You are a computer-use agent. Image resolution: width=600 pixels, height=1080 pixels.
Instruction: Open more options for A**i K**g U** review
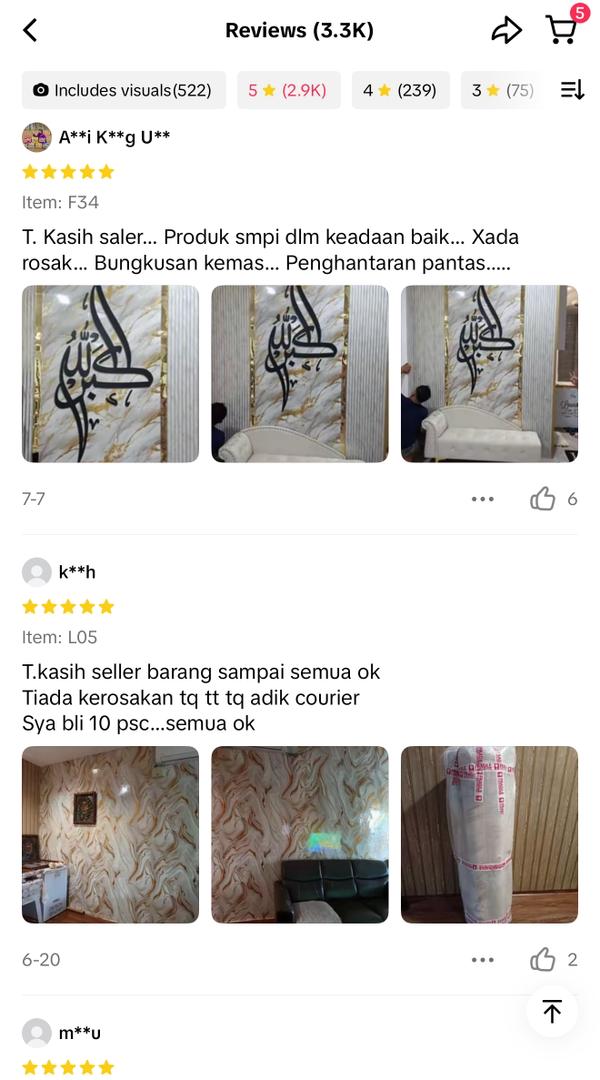point(483,499)
